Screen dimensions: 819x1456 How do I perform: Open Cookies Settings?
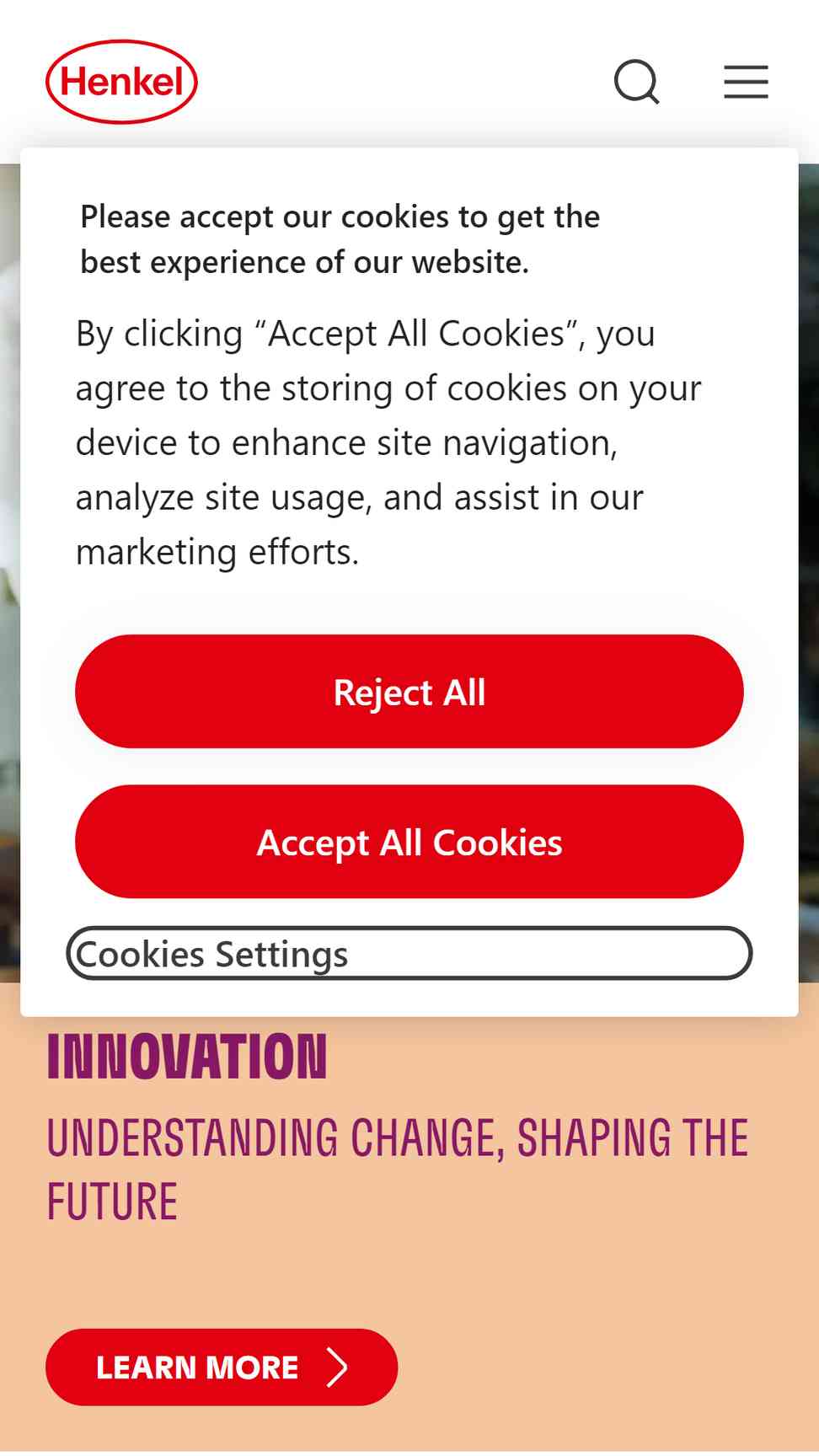point(409,954)
